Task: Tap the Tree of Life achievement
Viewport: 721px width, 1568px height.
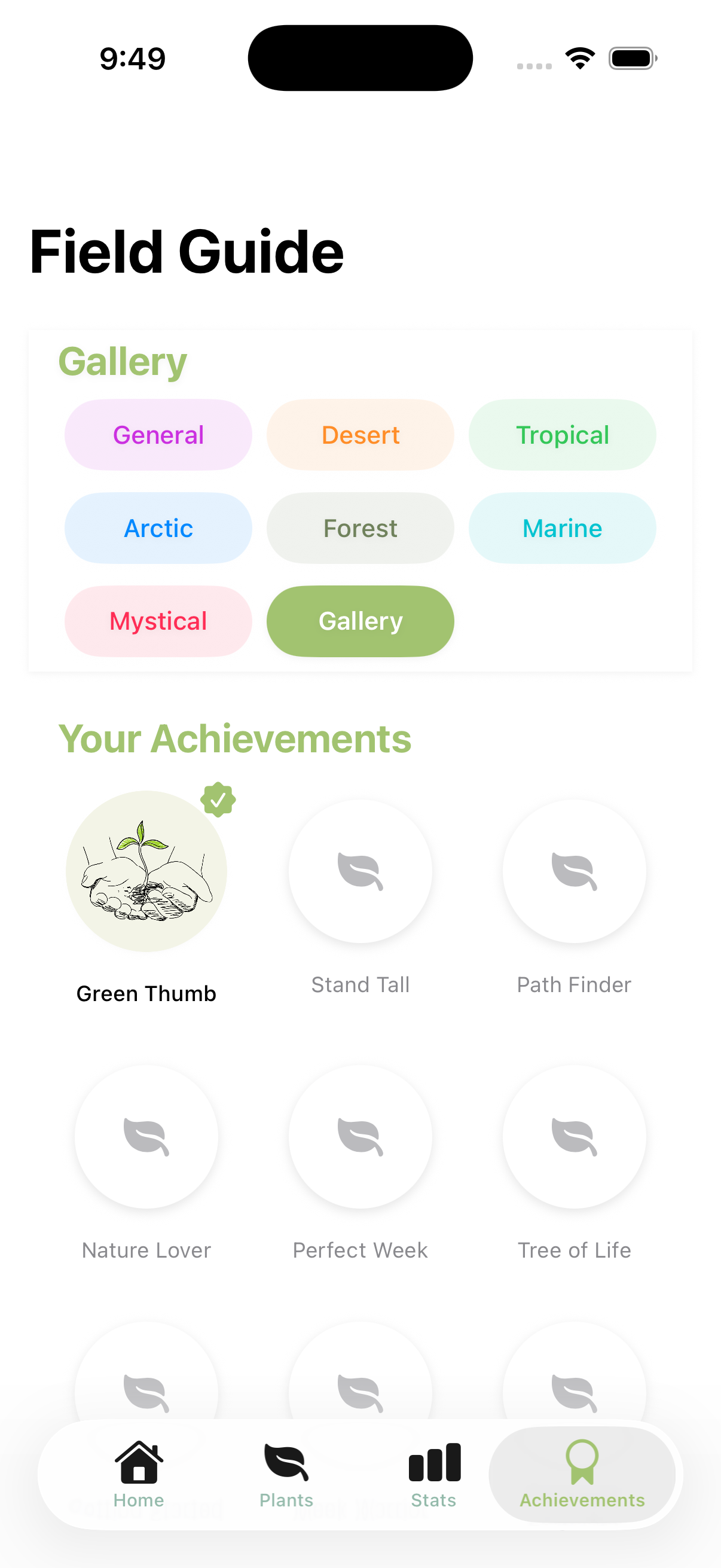Action: click(x=575, y=1136)
